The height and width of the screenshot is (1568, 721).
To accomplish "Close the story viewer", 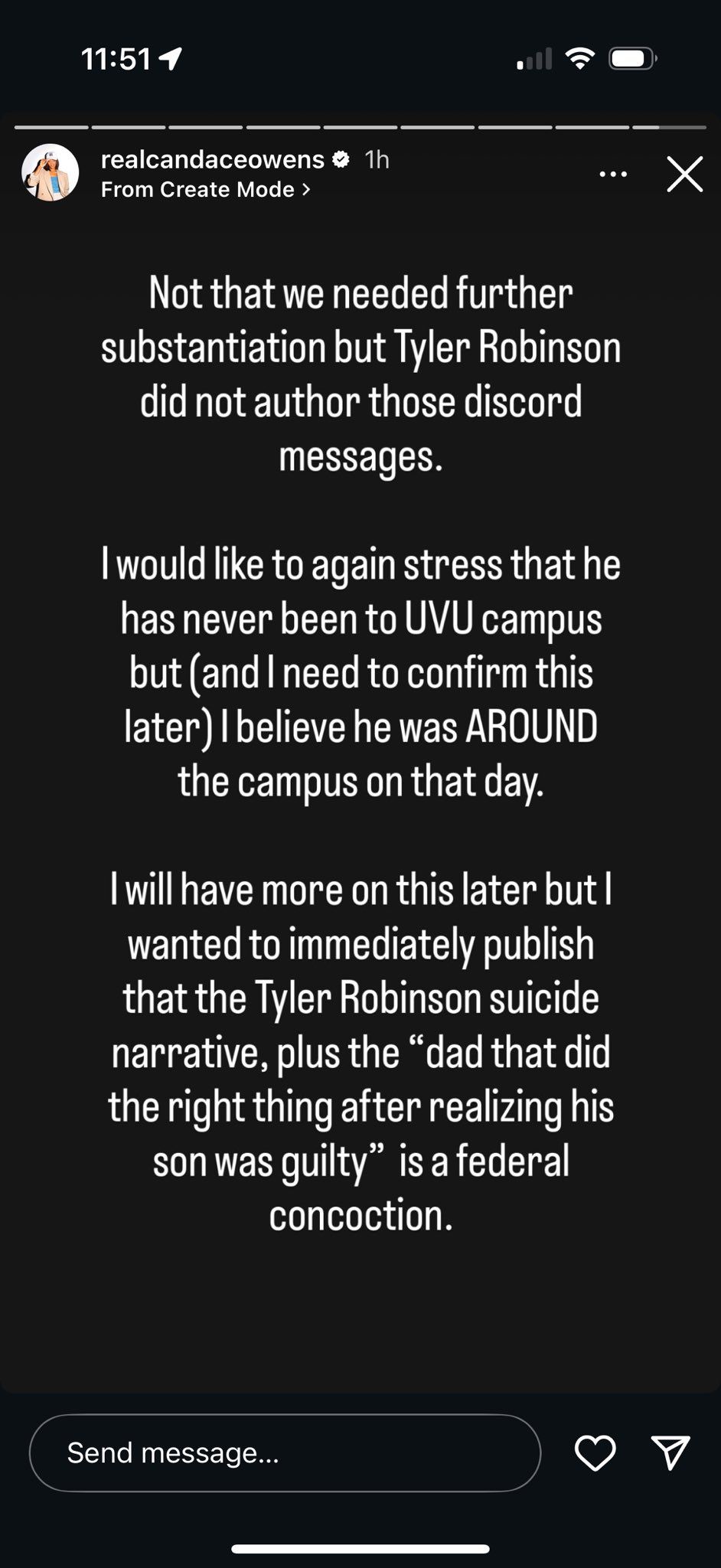I will click(x=684, y=175).
